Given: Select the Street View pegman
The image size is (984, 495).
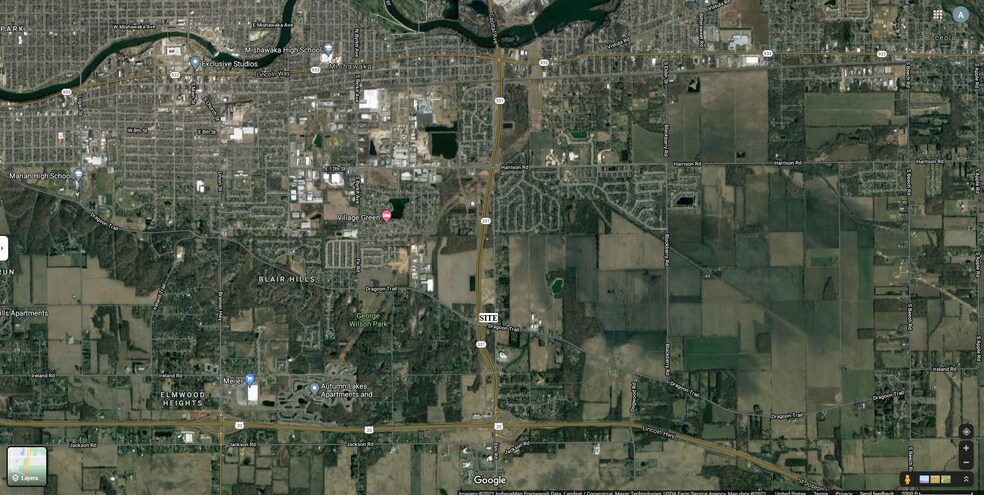Looking at the screenshot, I should tap(908, 480).
